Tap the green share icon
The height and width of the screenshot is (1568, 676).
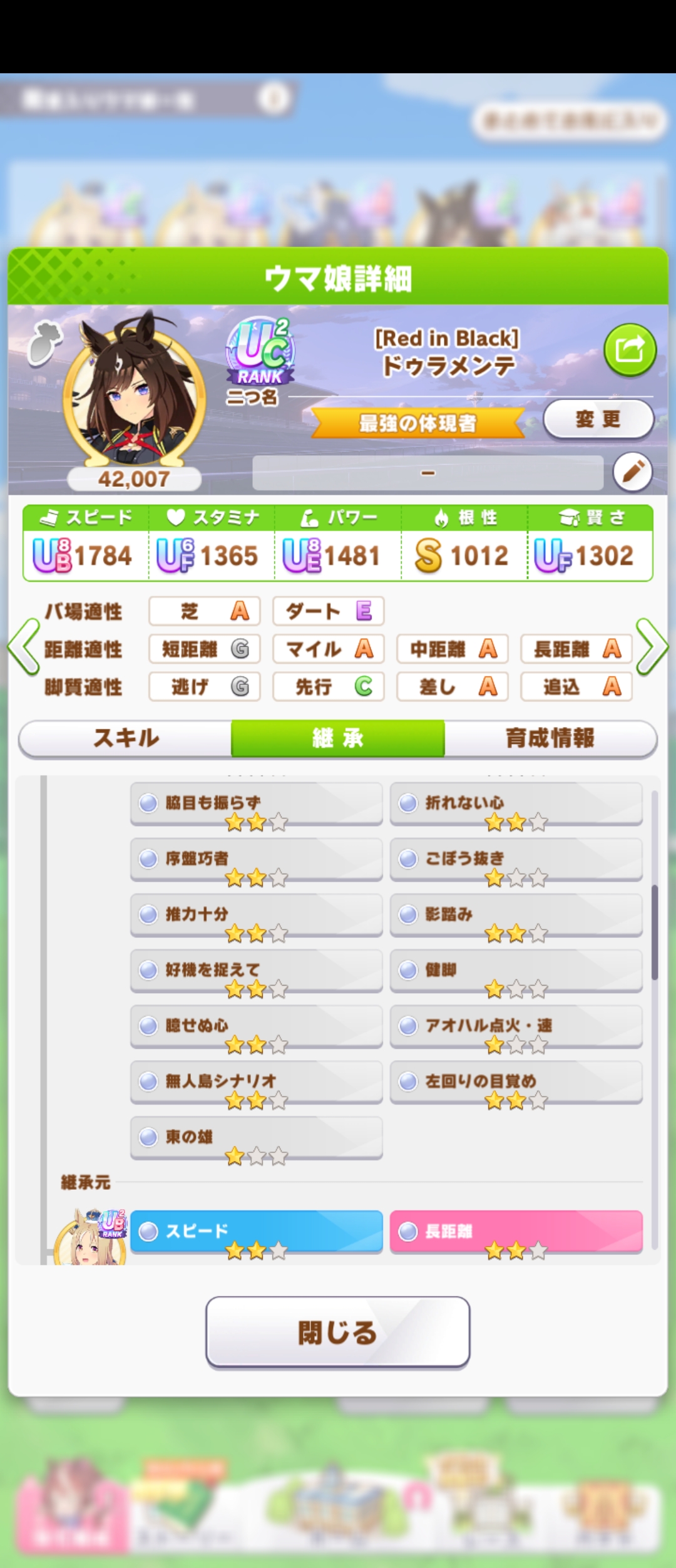point(630,349)
